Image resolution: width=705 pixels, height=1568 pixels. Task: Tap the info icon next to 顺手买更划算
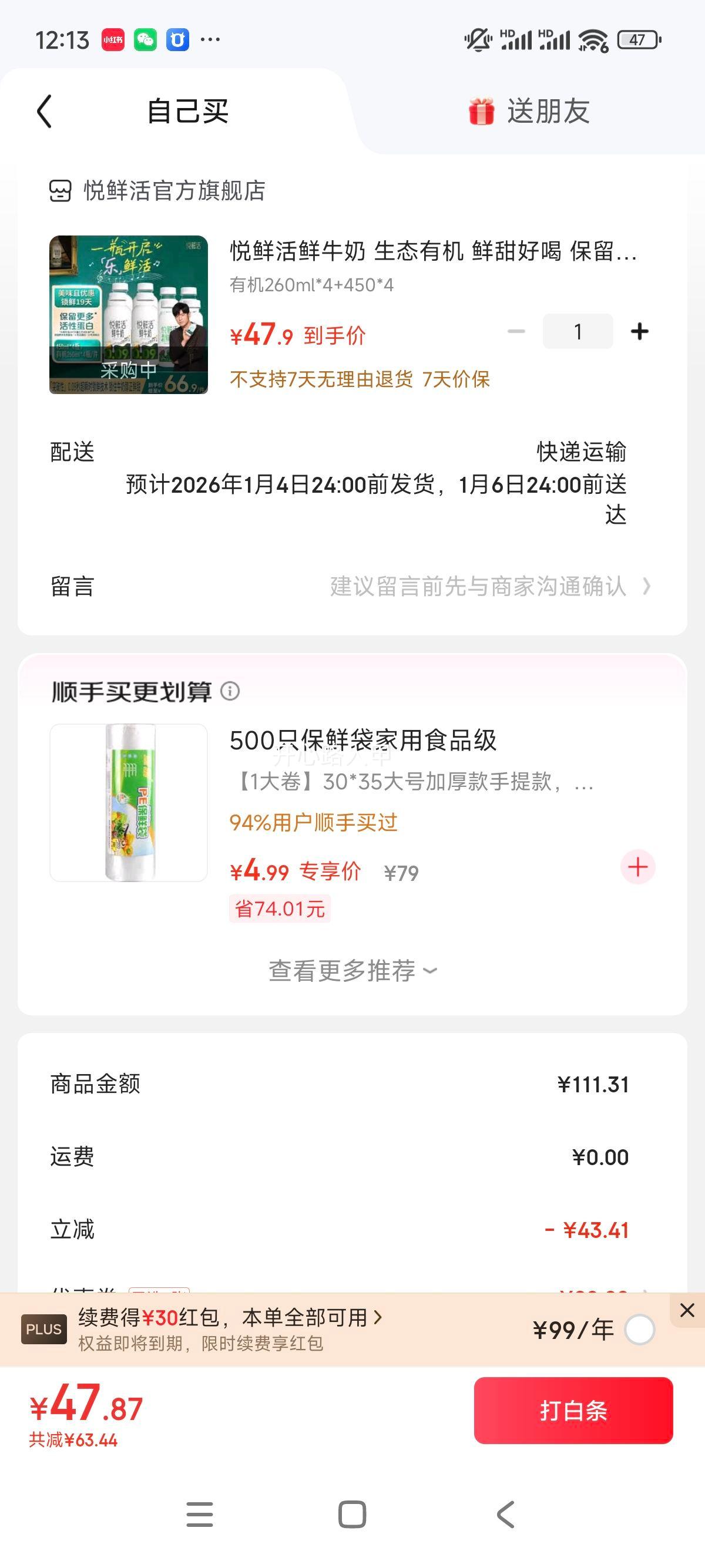pos(230,691)
